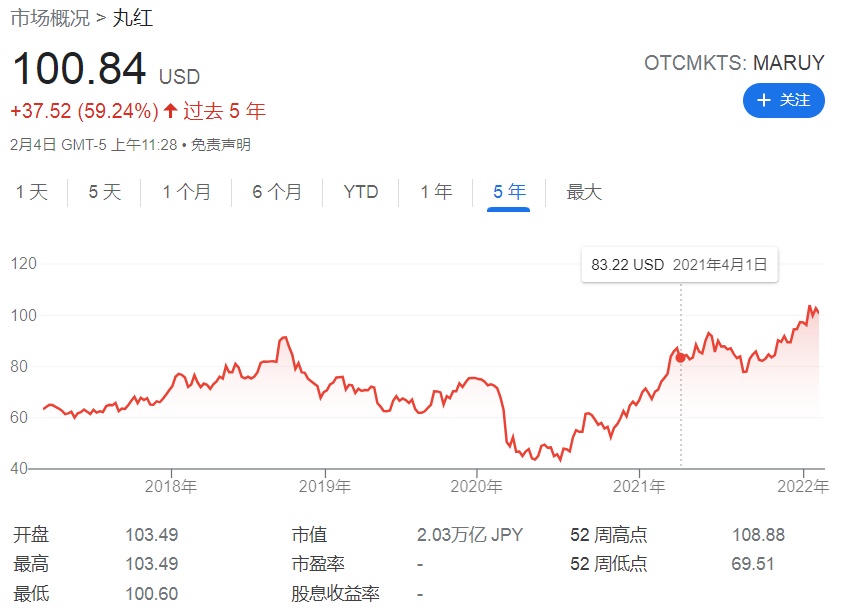Open the 免责声明 disclaimer link
Screen dimensions: 853x614
click(221, 145)
